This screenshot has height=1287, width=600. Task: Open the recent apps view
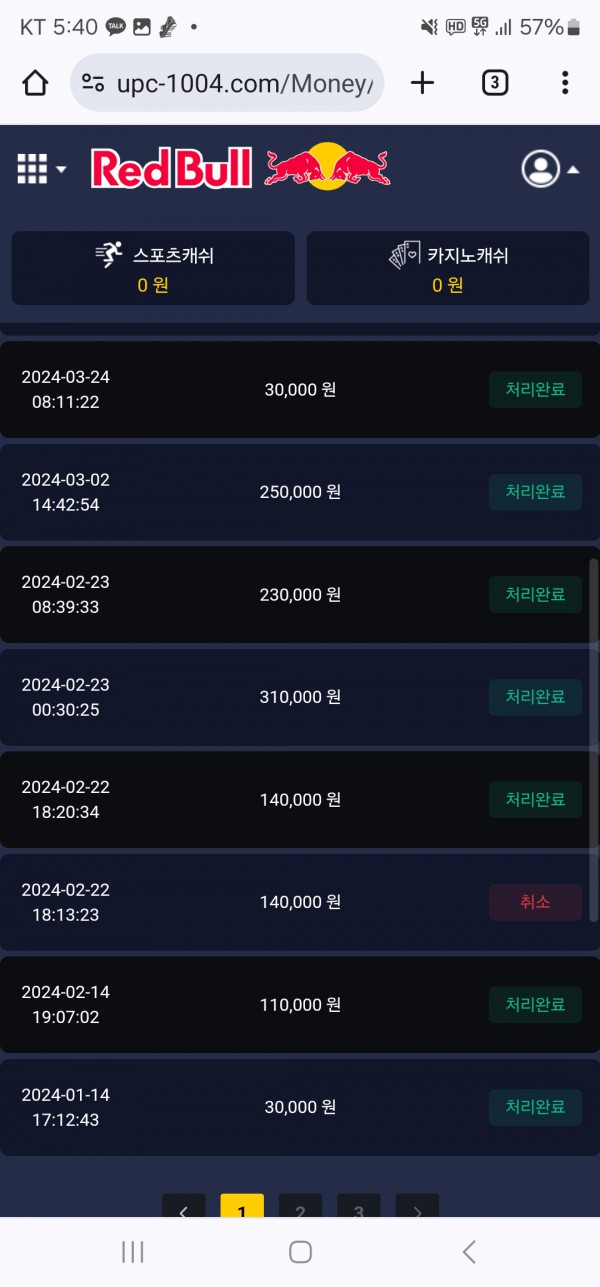(132, 1251)
